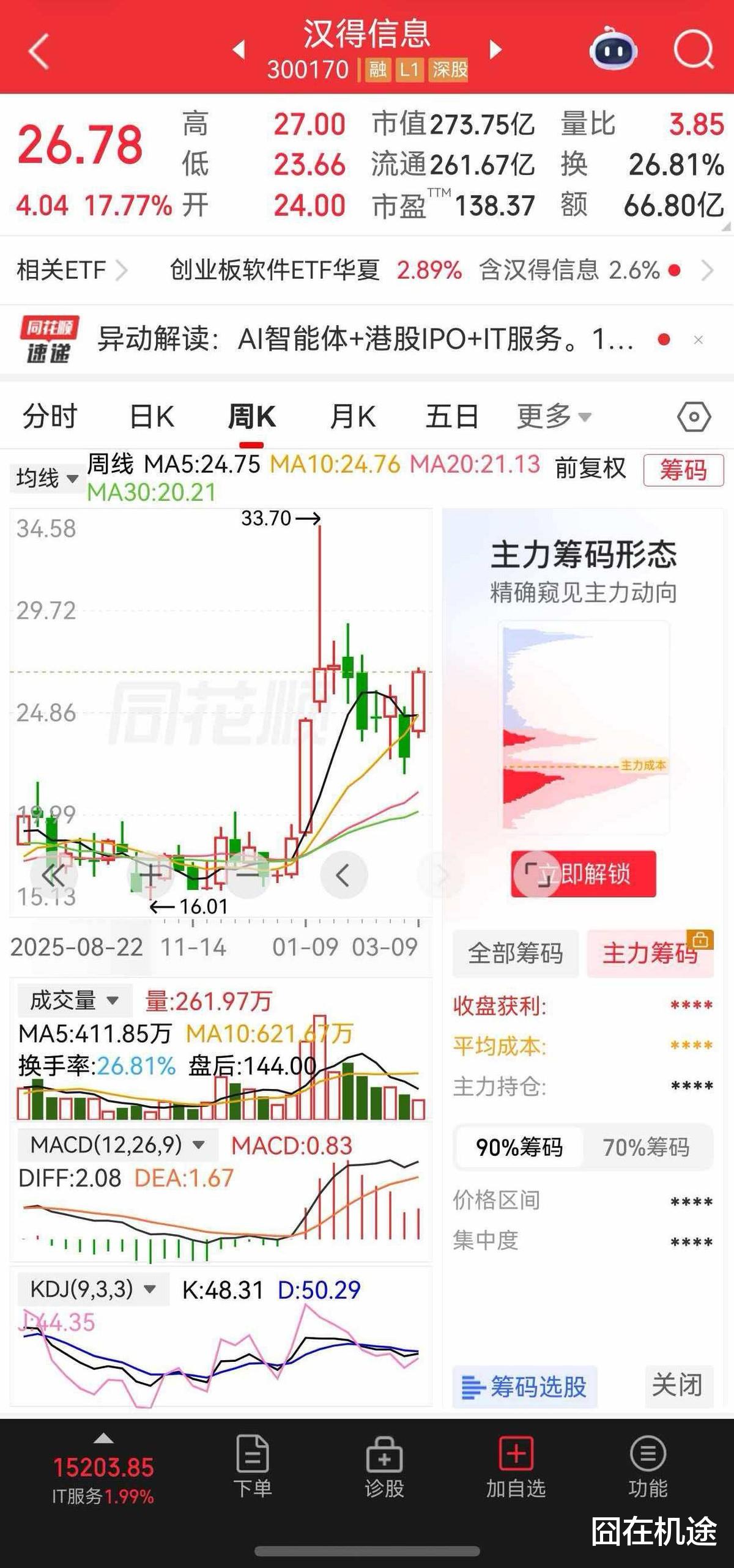Expand the 更多 chart period dropdown
This screenshot has width=734, height=1568.
coord(554,416)
